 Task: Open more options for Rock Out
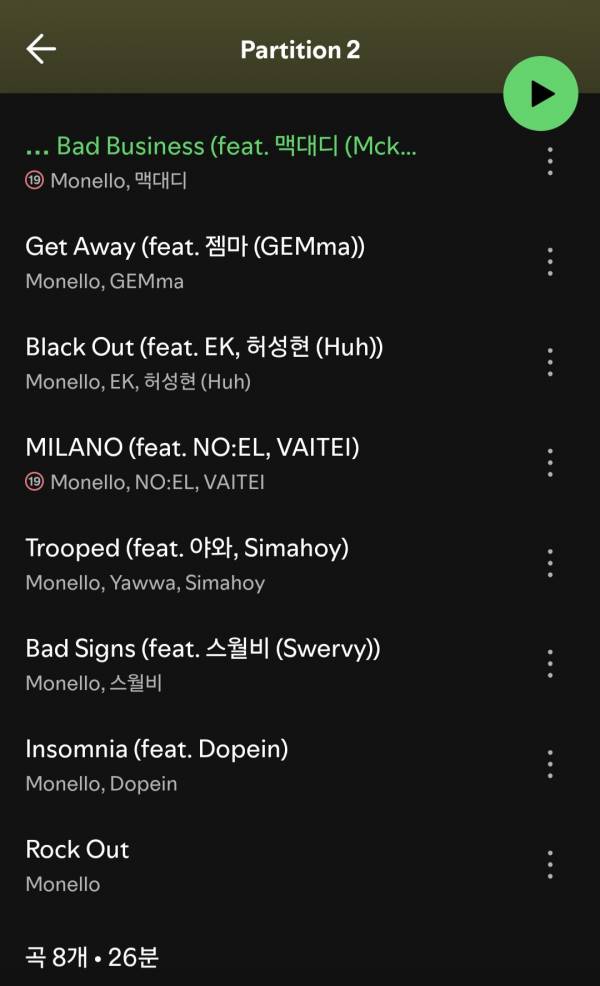(x=550, y=865)
